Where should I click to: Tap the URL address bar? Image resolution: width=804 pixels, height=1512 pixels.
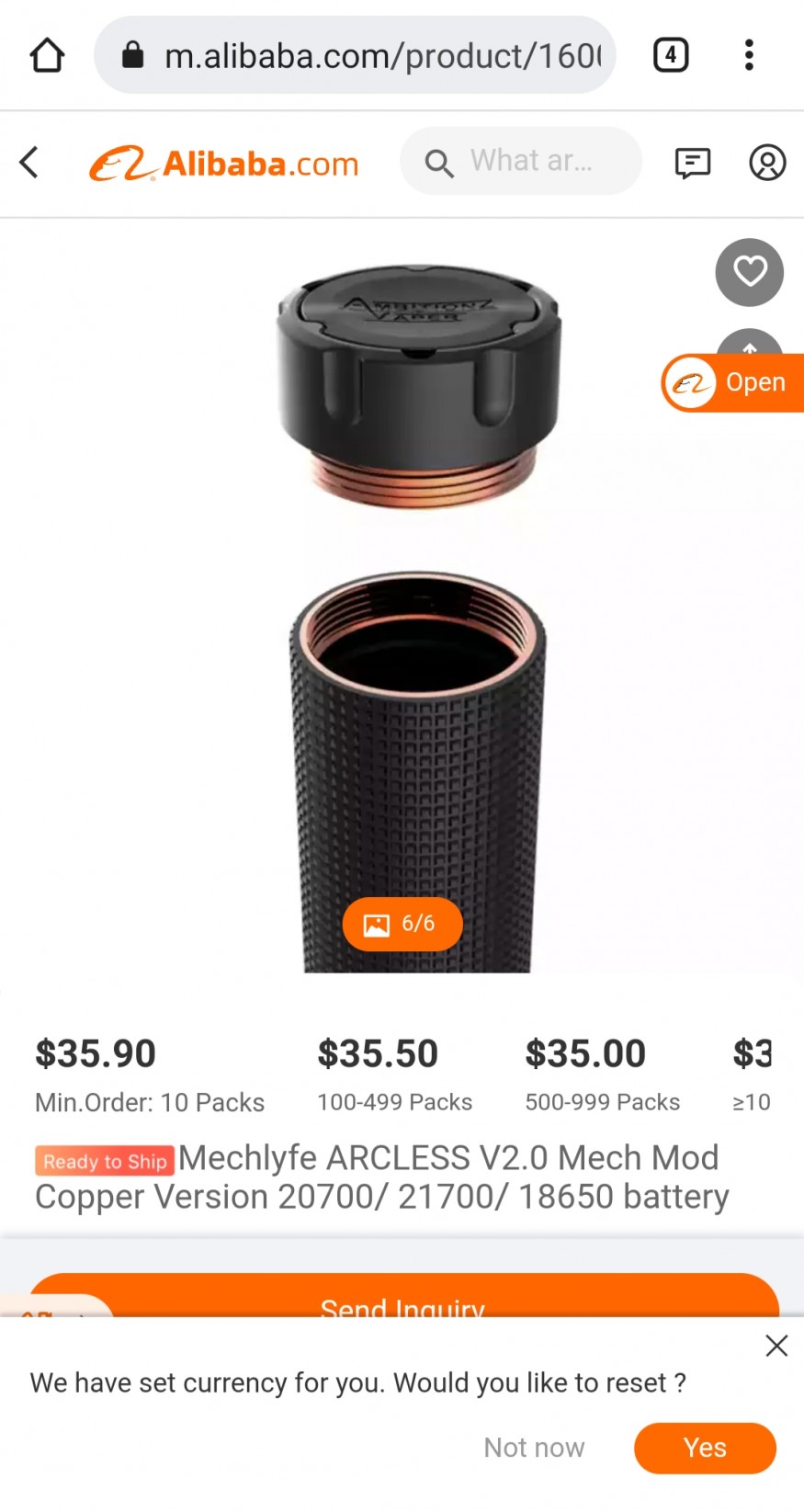368,55
